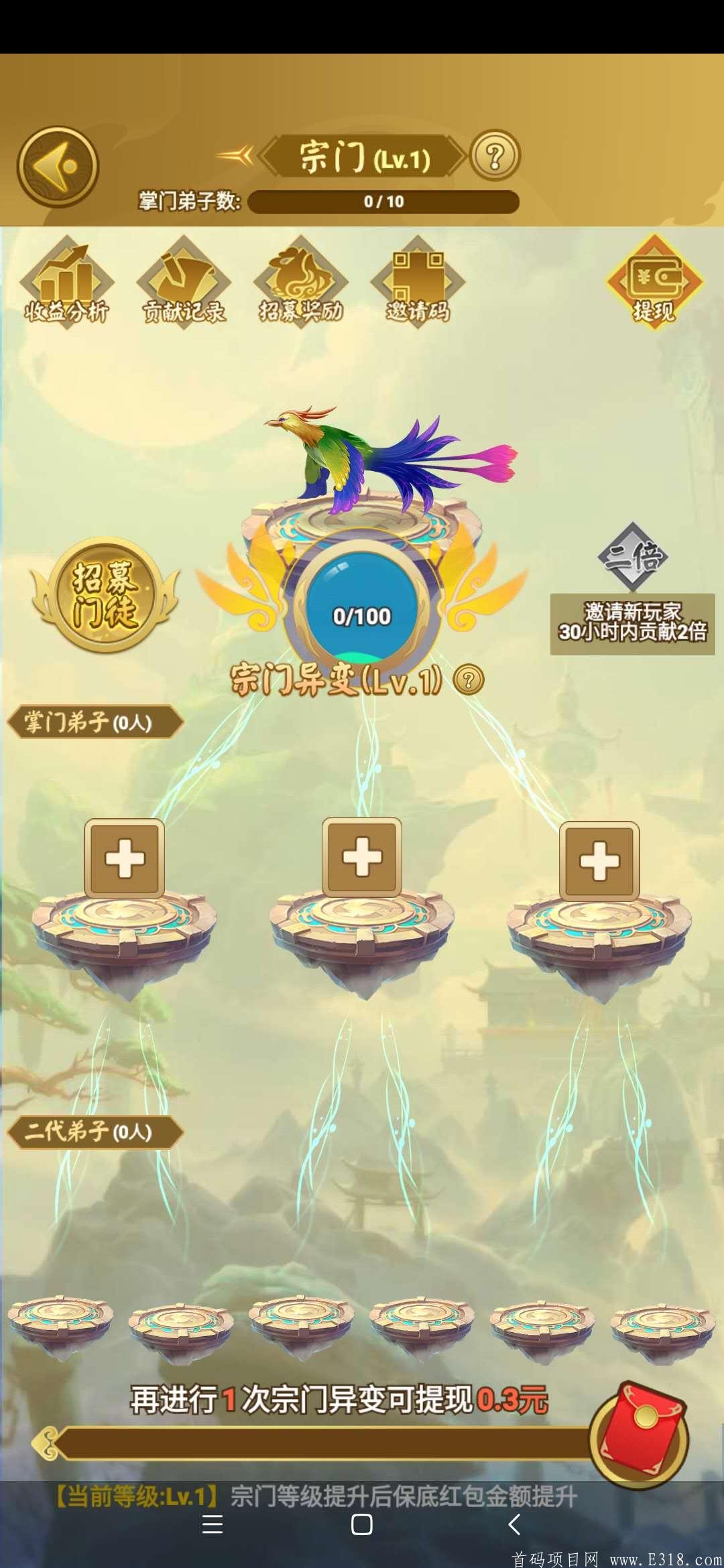The image size is (724, 1568).
Task: Open 收益分析 earnings analysis
Action: [66, 283]
